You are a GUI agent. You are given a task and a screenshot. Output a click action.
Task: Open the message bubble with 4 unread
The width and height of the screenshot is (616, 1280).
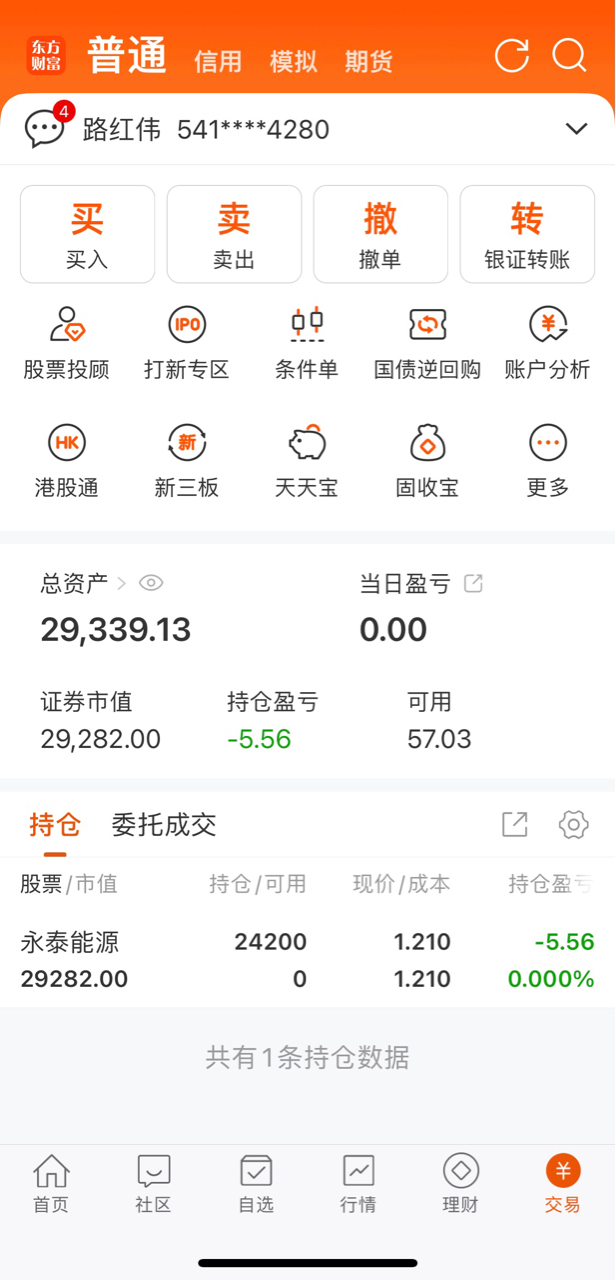tap(46, 126)
